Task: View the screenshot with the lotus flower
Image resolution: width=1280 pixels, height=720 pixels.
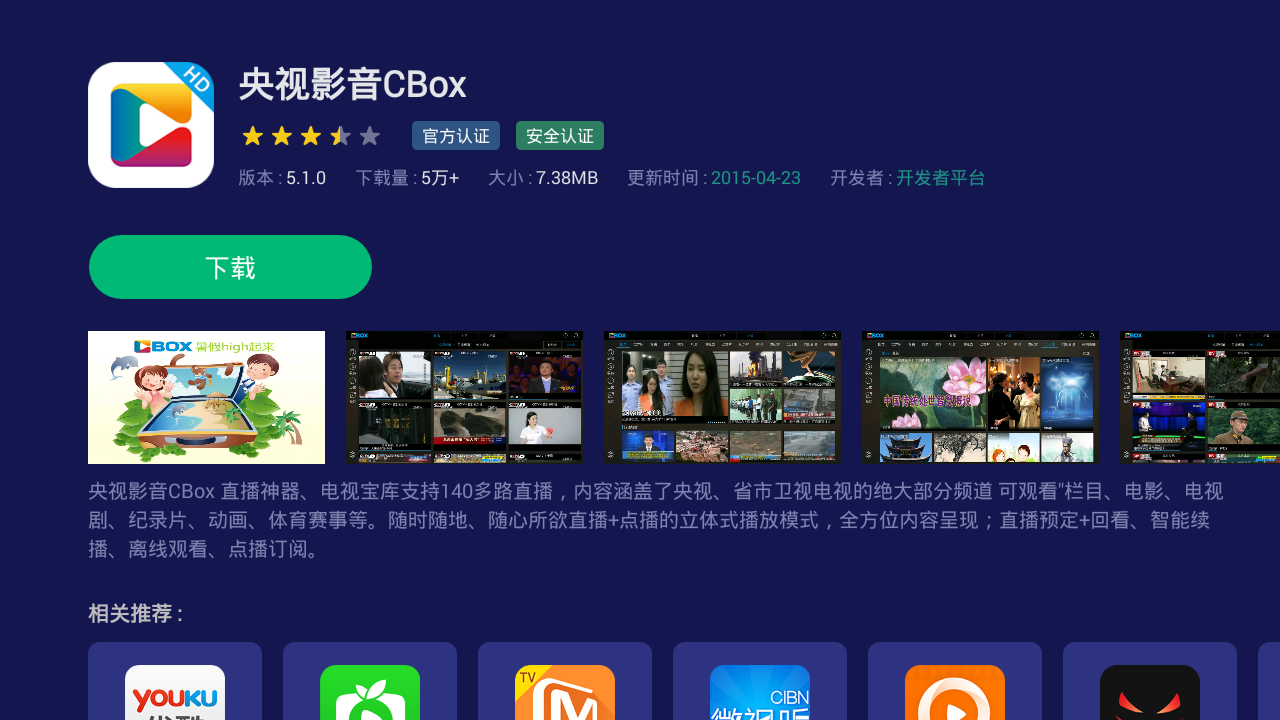Action: (x=980, y=397)
